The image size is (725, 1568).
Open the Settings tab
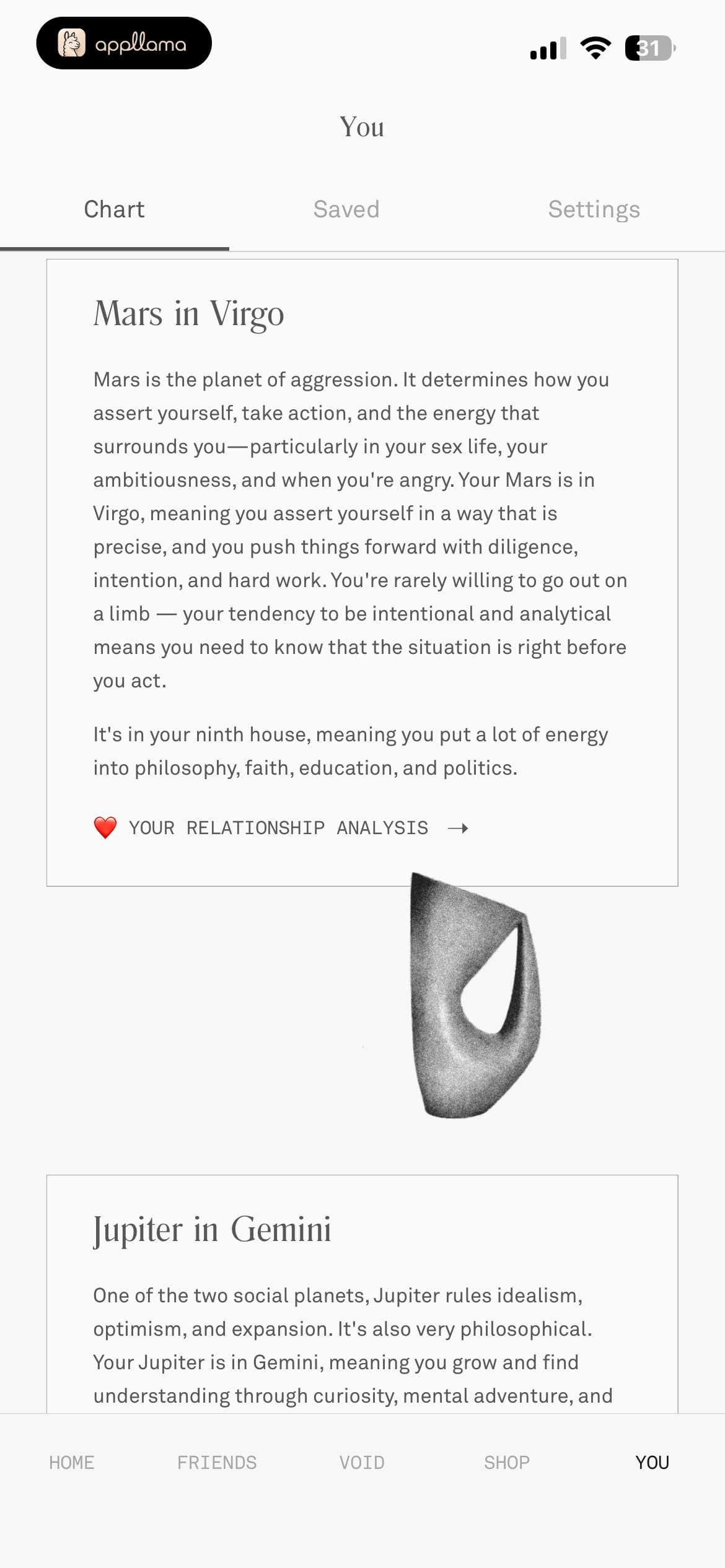coord(594,210)
